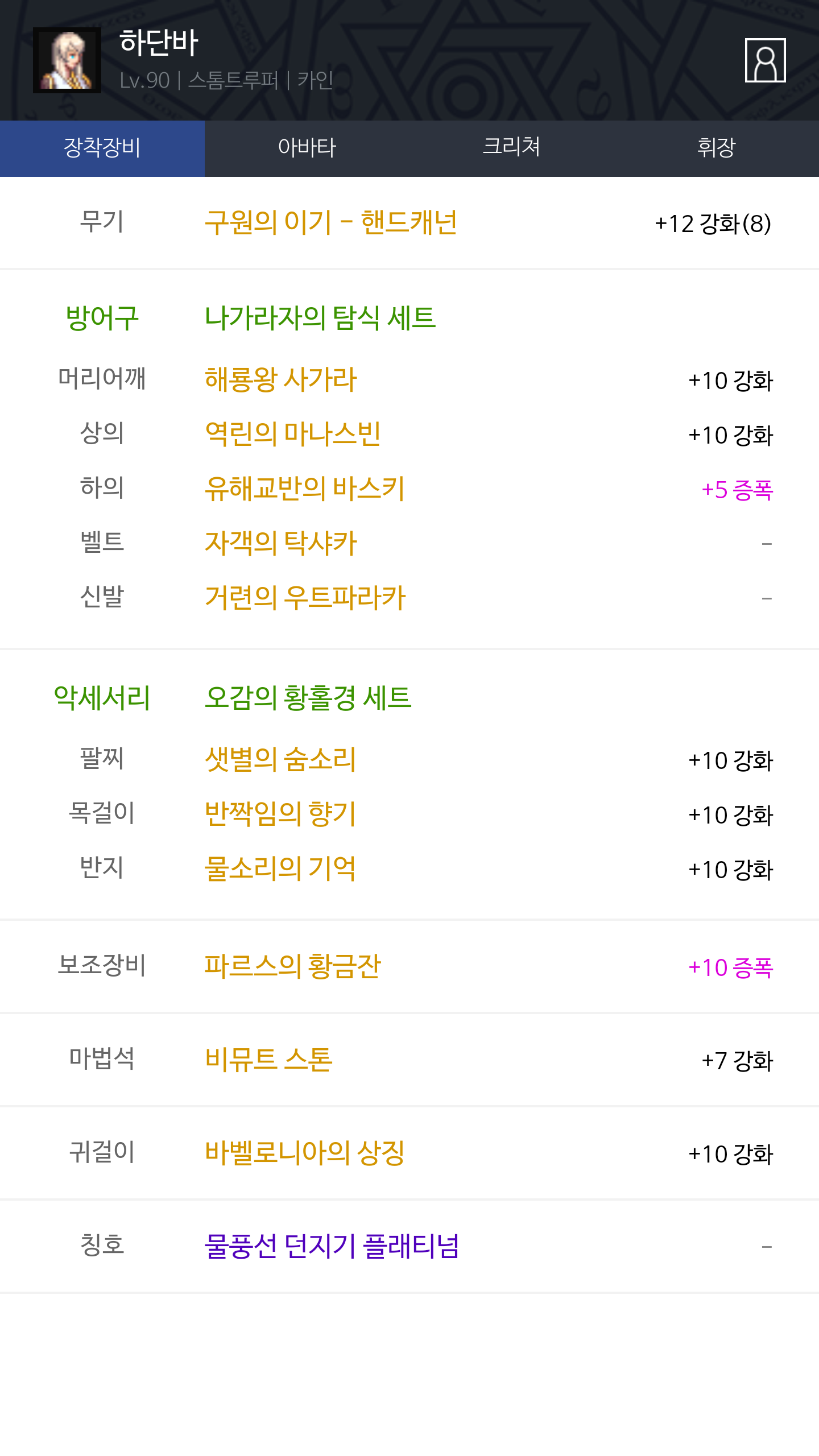View 파르스의 황금잔 sub equipment
The height and width of the screenshot is (1456, 819).
292,966
